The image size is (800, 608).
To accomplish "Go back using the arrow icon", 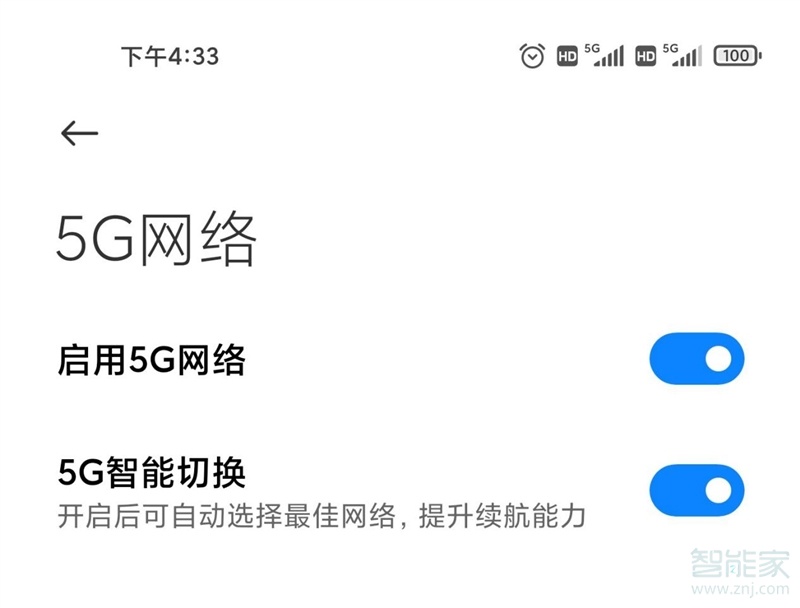I will pyautogui.click(x=79, y=133).
